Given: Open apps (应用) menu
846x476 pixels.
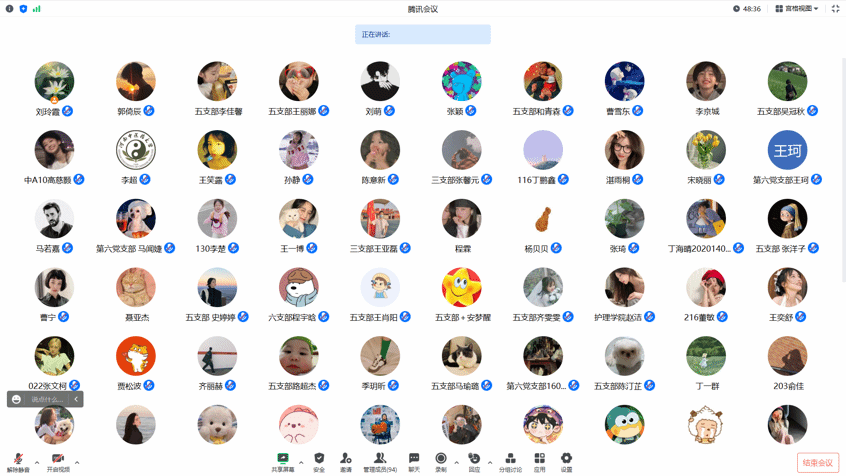Looking at the screenshot, I should tap(539, 462).
